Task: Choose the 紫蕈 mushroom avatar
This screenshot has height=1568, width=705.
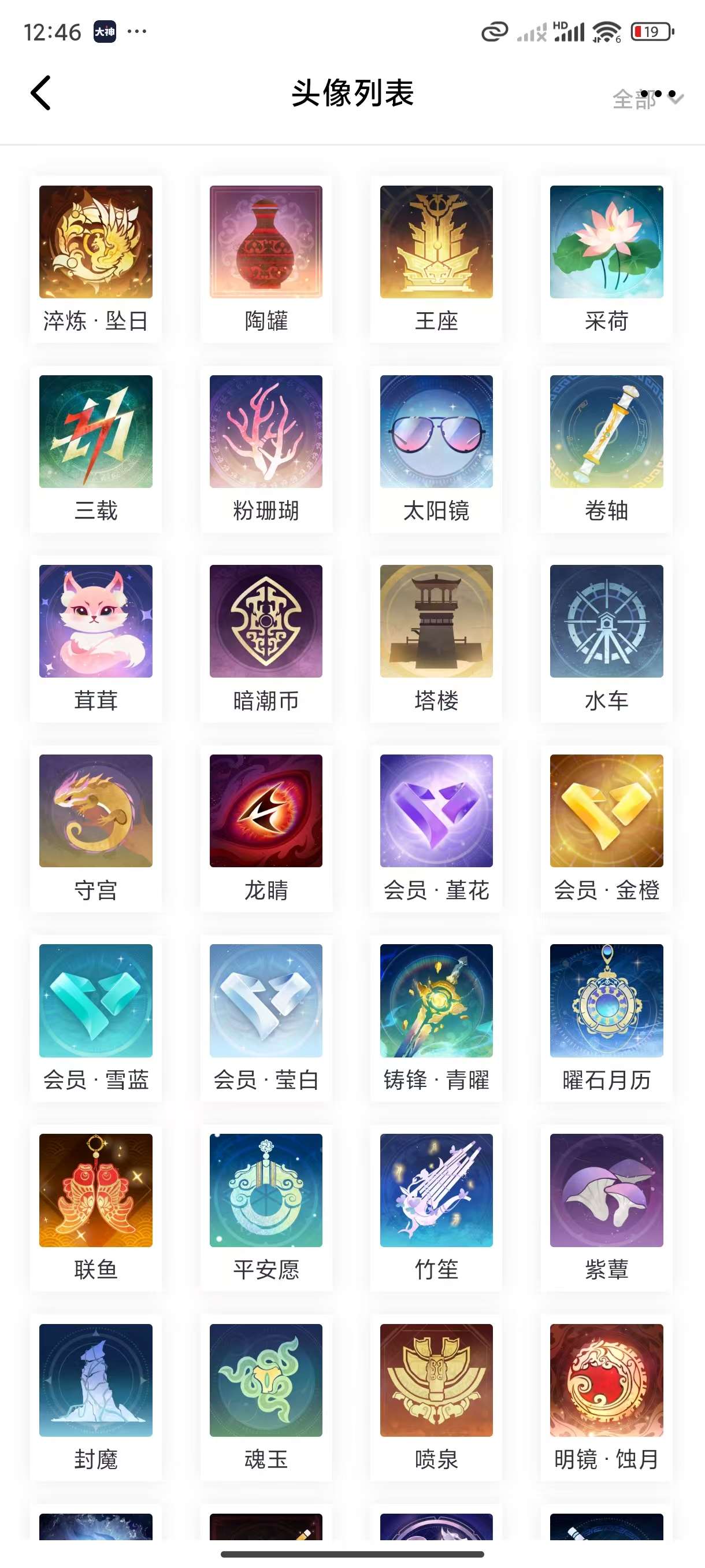Action: (606, 1190)
